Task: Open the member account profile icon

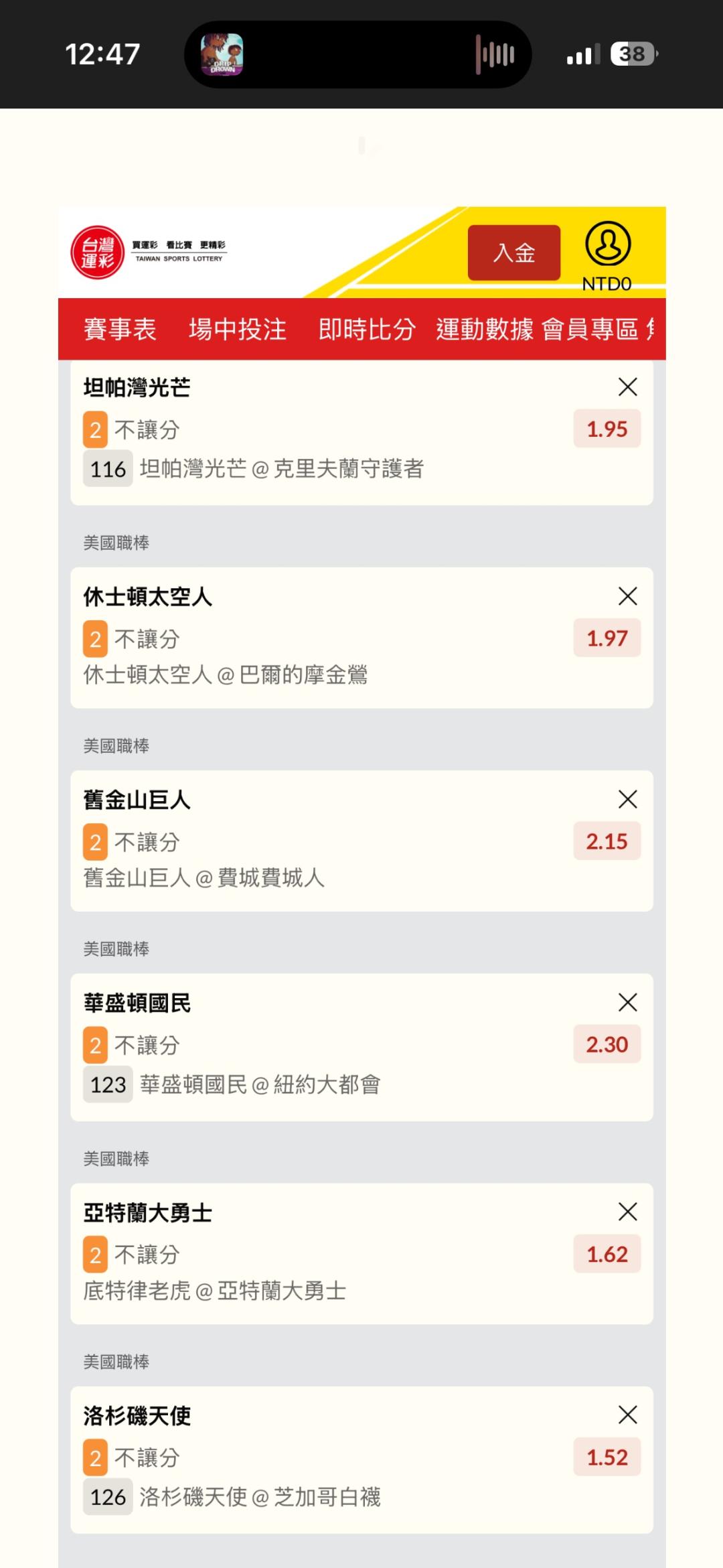Action: [x=607, y=244]
